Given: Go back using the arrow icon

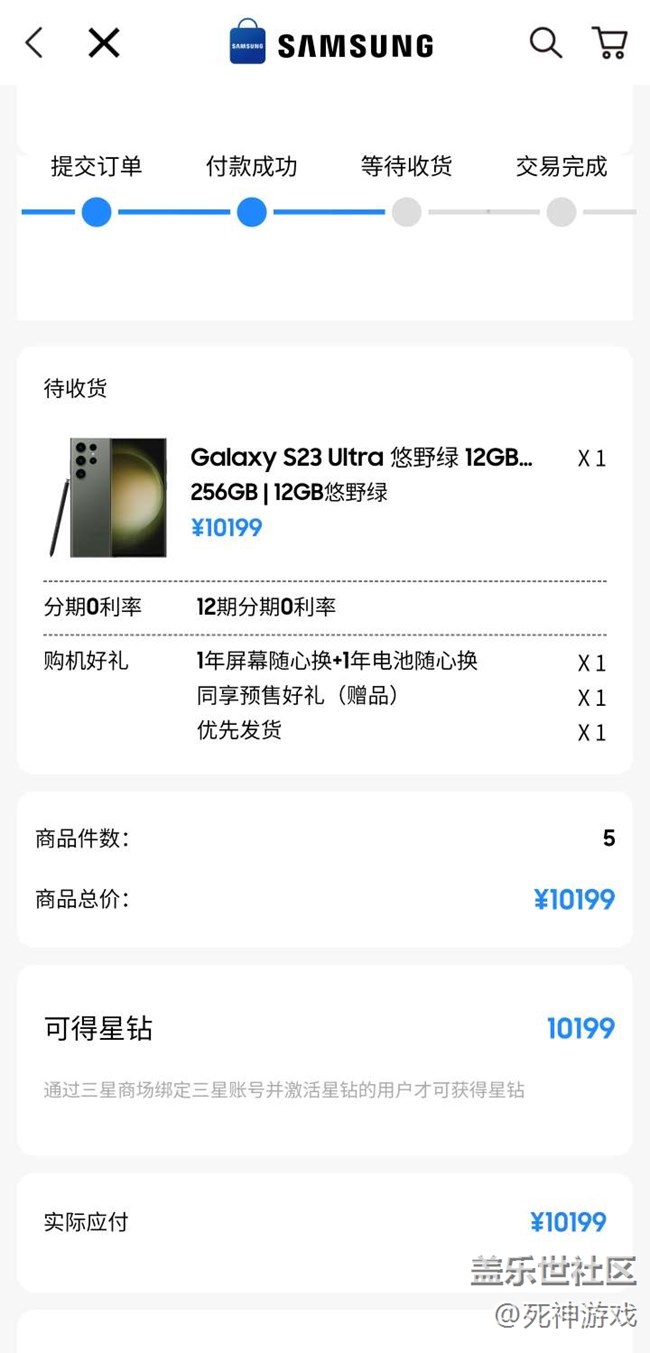Looking at the screenshot, I should [34, 43].
